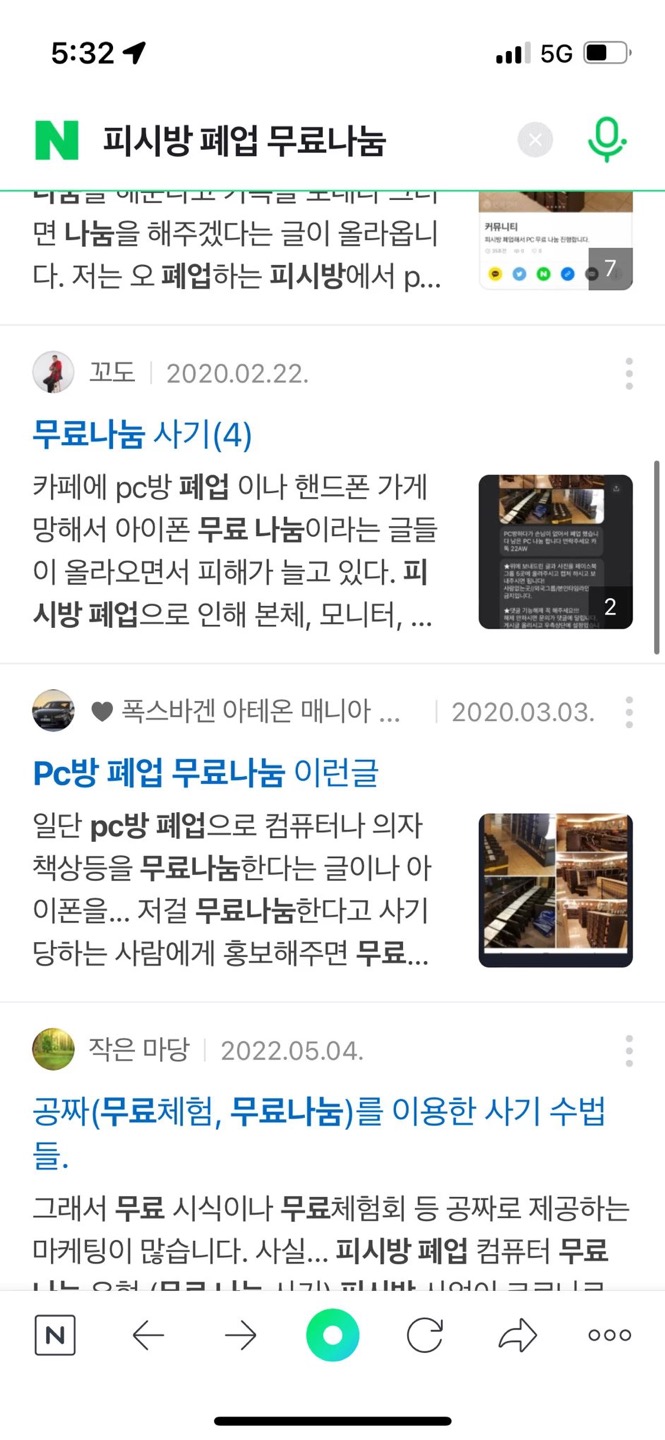The width and height of the screenshot is (665, 1440).
Task: Share this search page
Action: (x=517, y=1335)
